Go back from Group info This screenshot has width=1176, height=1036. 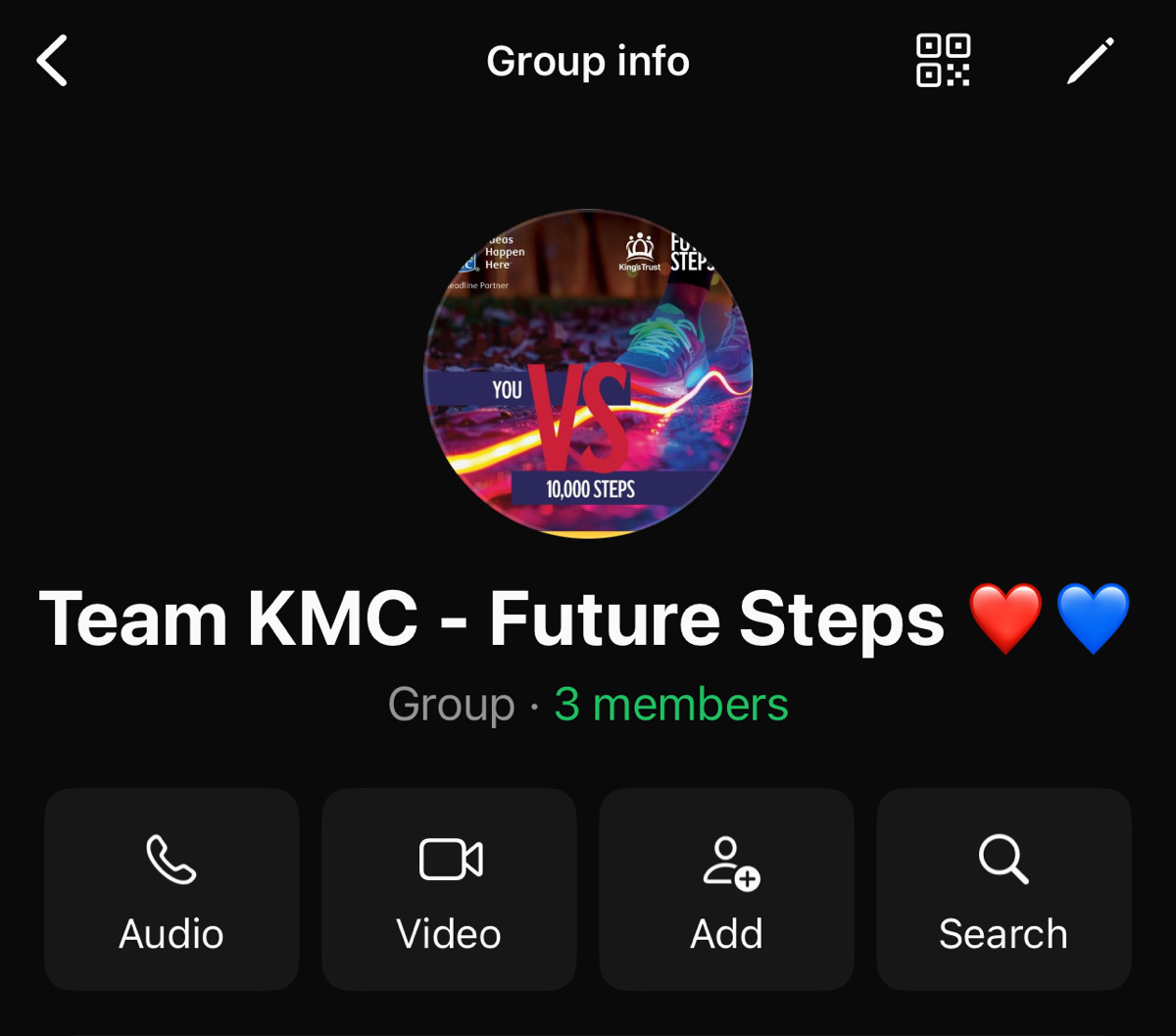point(53,61)
